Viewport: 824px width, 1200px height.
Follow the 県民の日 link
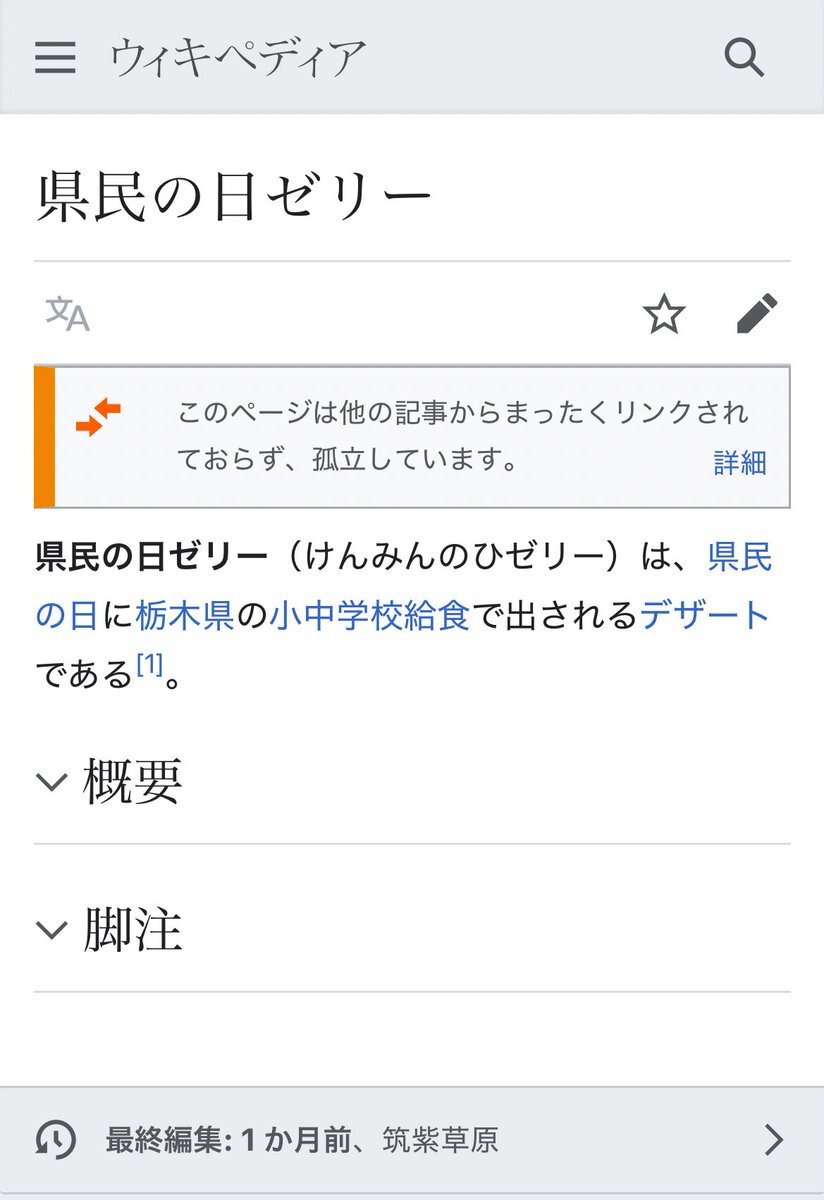coord(740,557)
